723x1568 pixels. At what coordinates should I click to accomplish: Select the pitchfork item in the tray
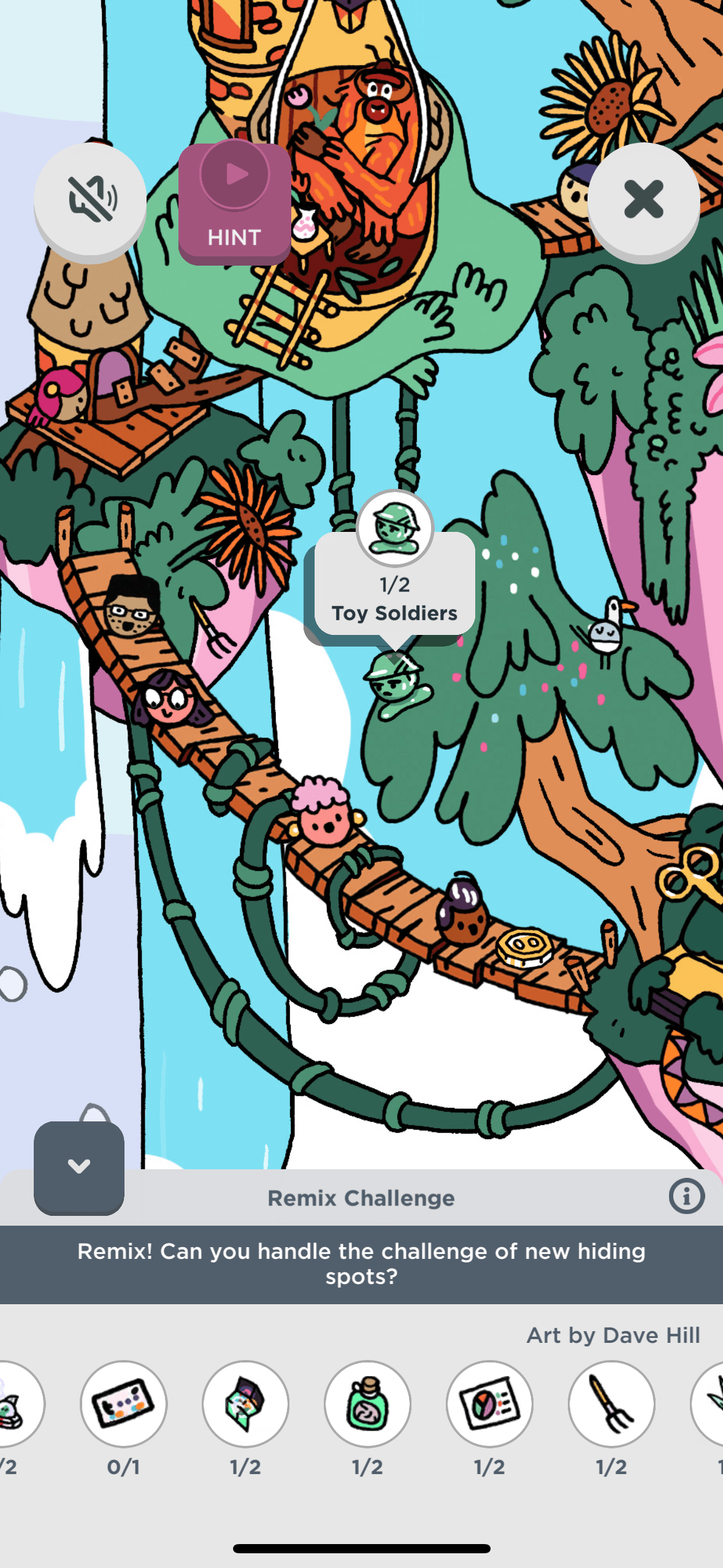tap(611, 1404)
